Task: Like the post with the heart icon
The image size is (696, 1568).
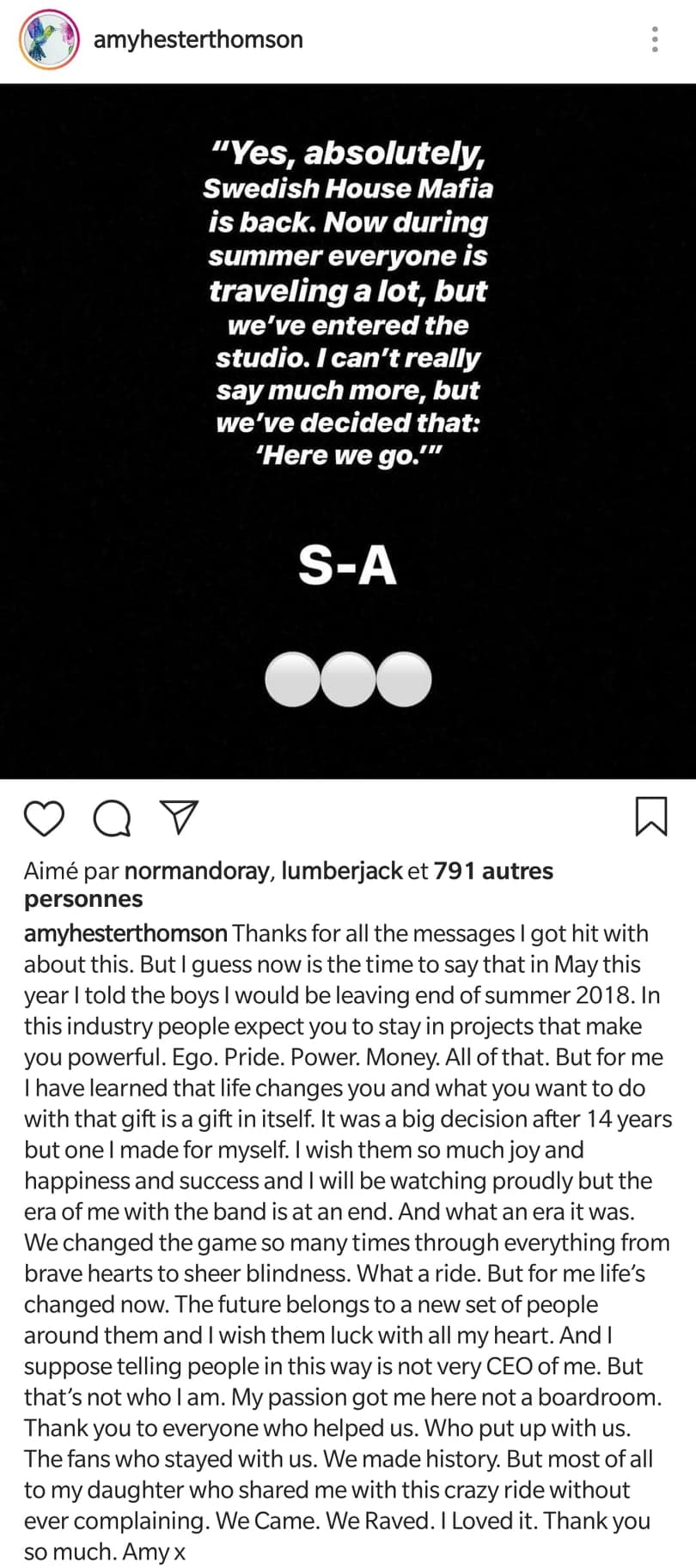Action: coord(44,817)
